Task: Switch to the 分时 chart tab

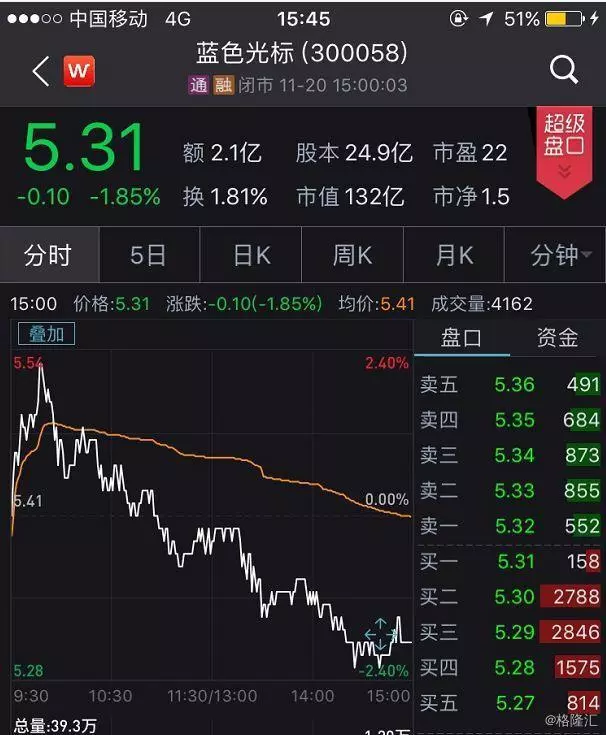Action: pyautogui.click(x=48, y=255)
